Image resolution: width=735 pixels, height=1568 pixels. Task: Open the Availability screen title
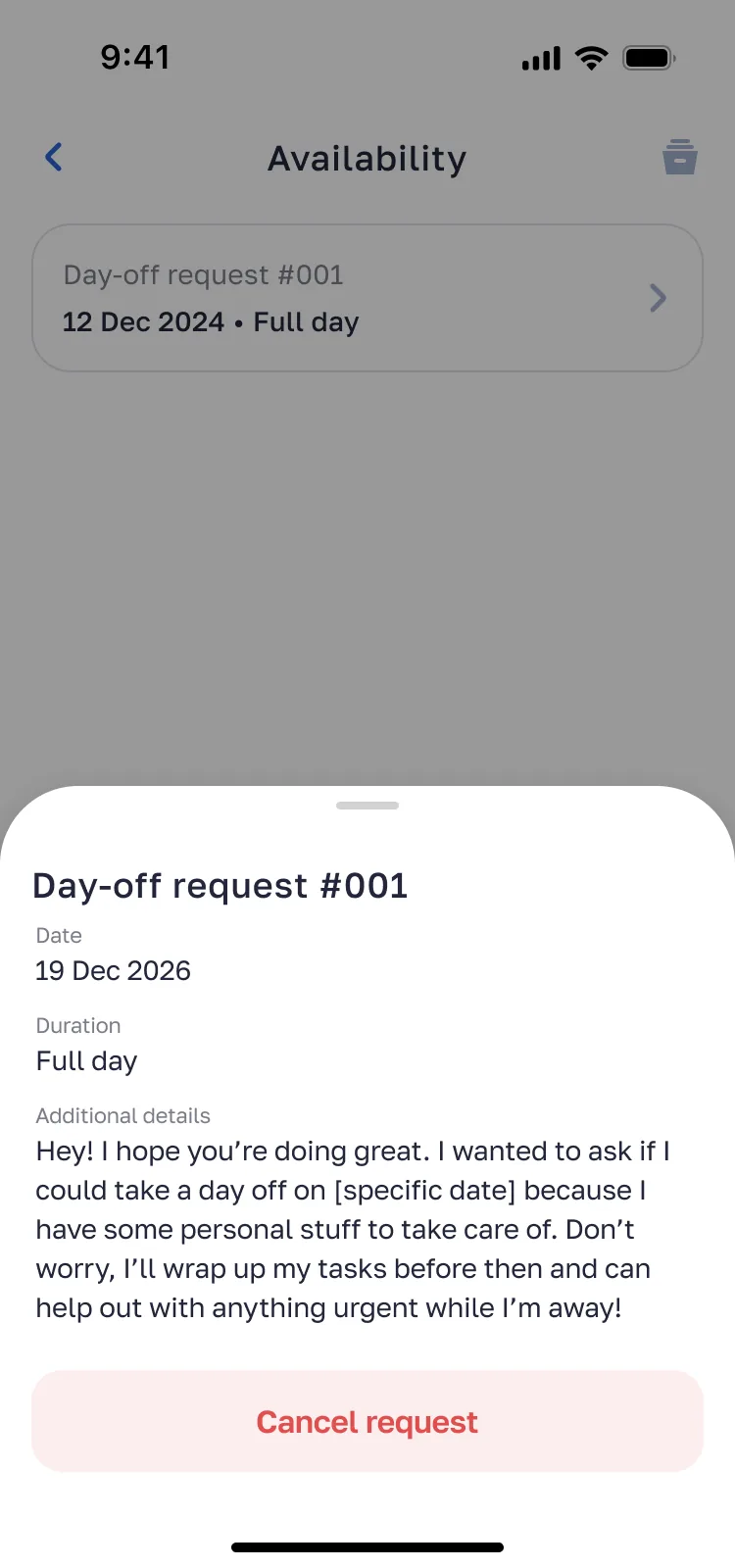coord(367,159)
